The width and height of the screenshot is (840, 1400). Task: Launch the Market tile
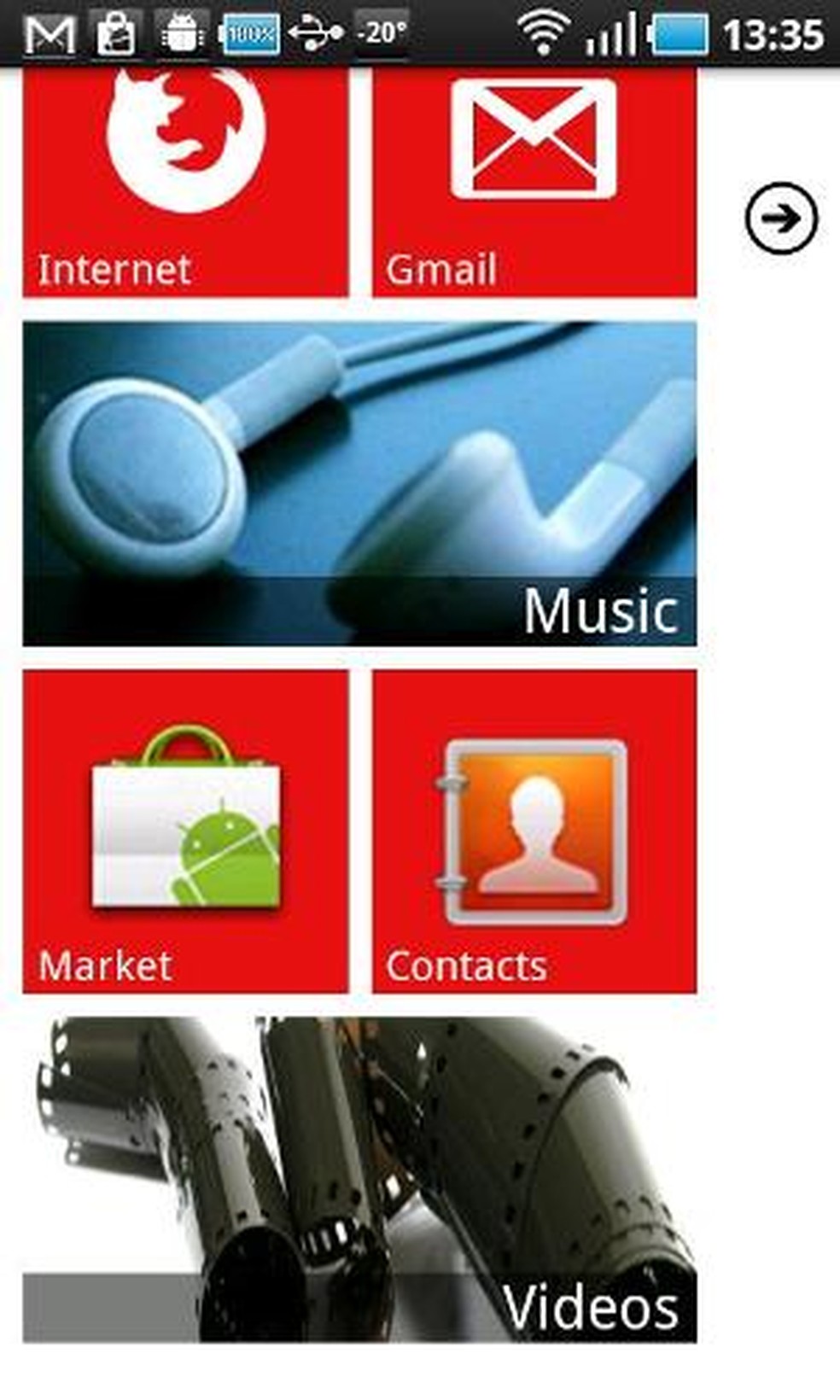pos(185,831)
